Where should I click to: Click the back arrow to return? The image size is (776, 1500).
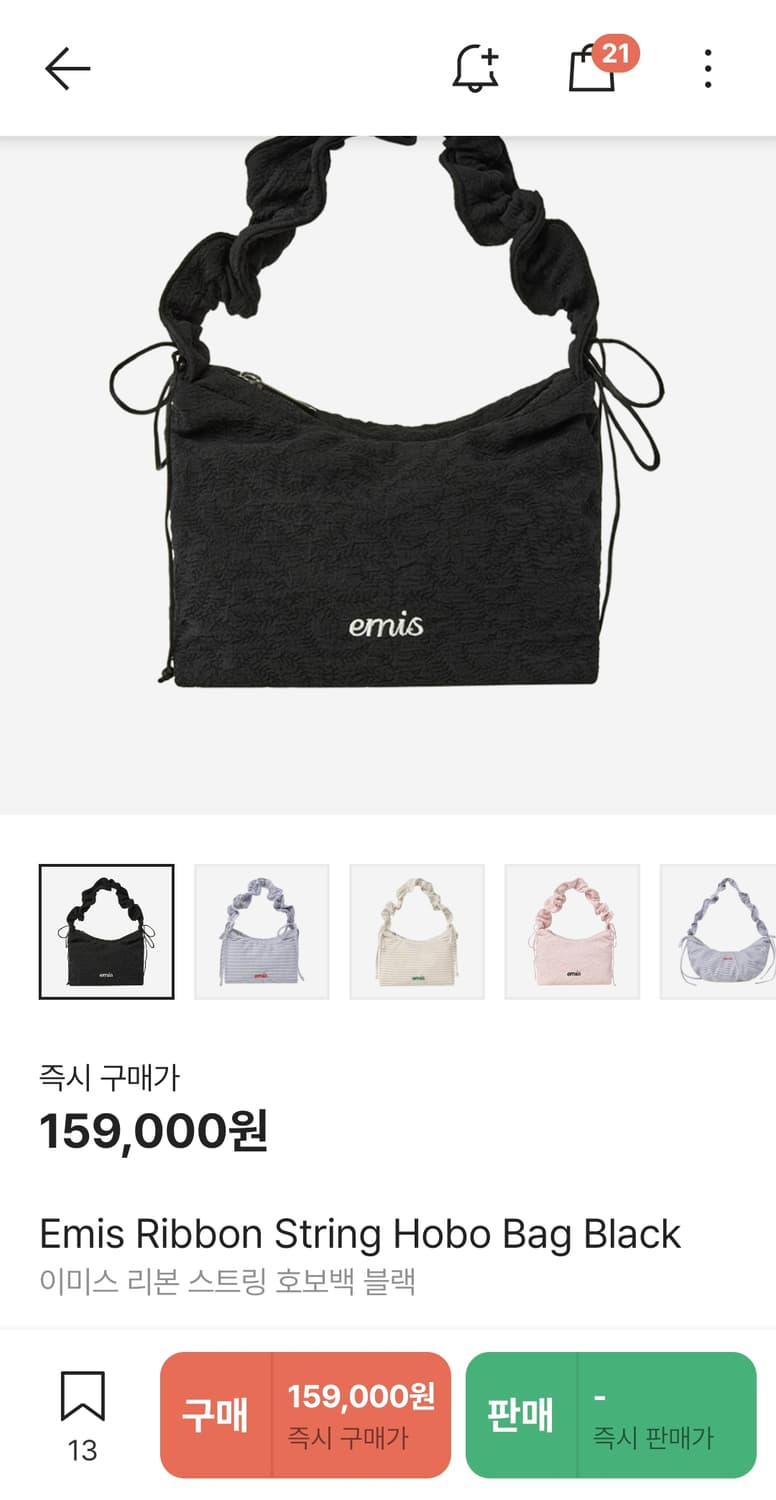click(x=66, y=68)
